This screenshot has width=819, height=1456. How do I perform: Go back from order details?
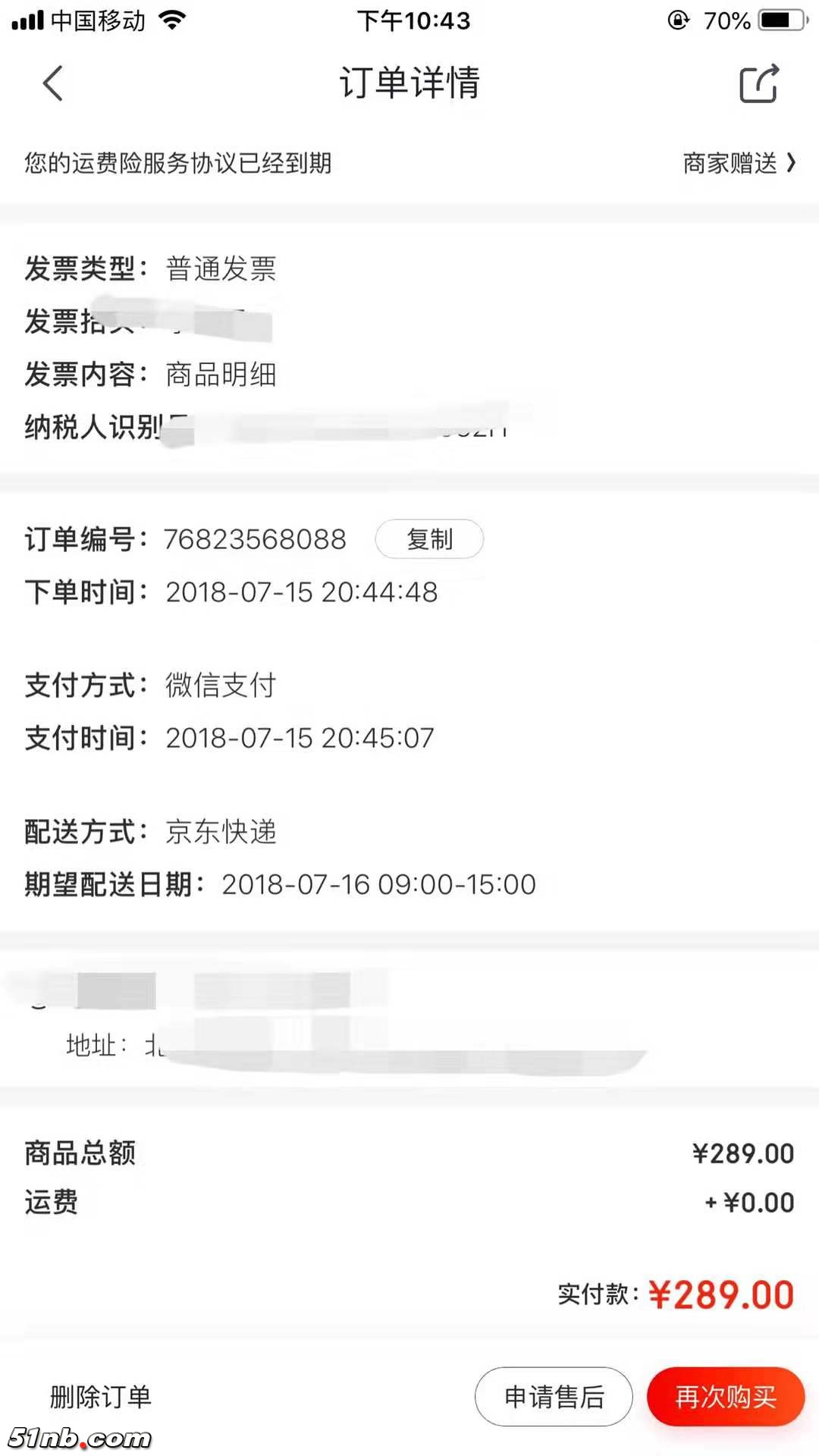[x=52, y=83]
